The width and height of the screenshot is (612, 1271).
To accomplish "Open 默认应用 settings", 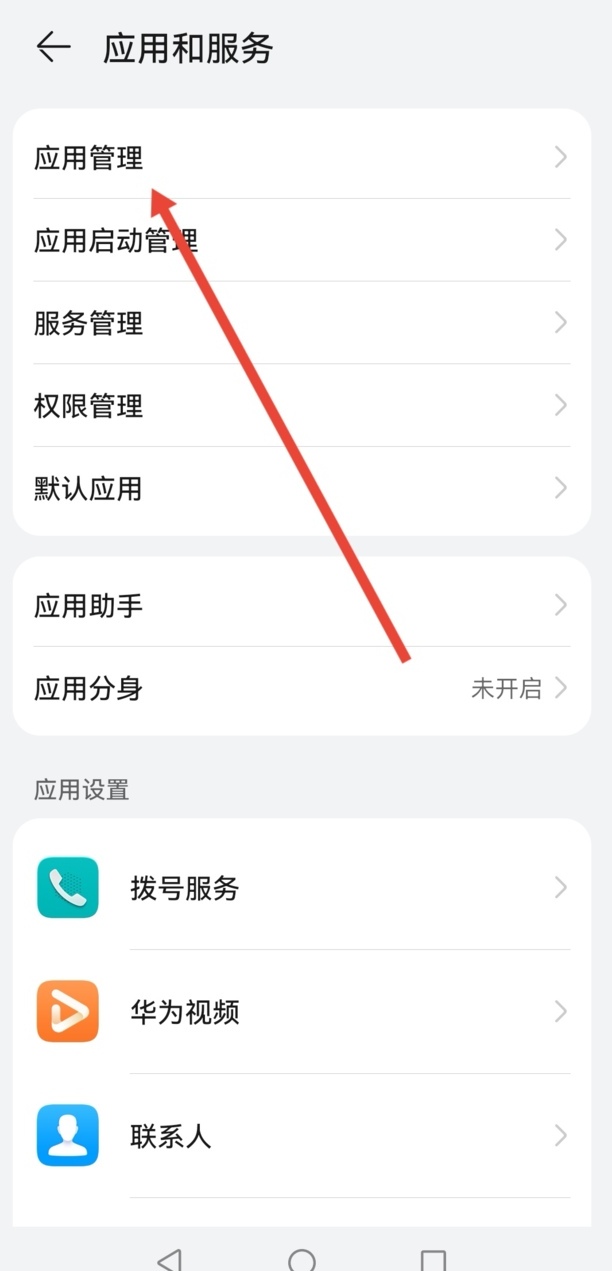I will [x=301, y=489].
